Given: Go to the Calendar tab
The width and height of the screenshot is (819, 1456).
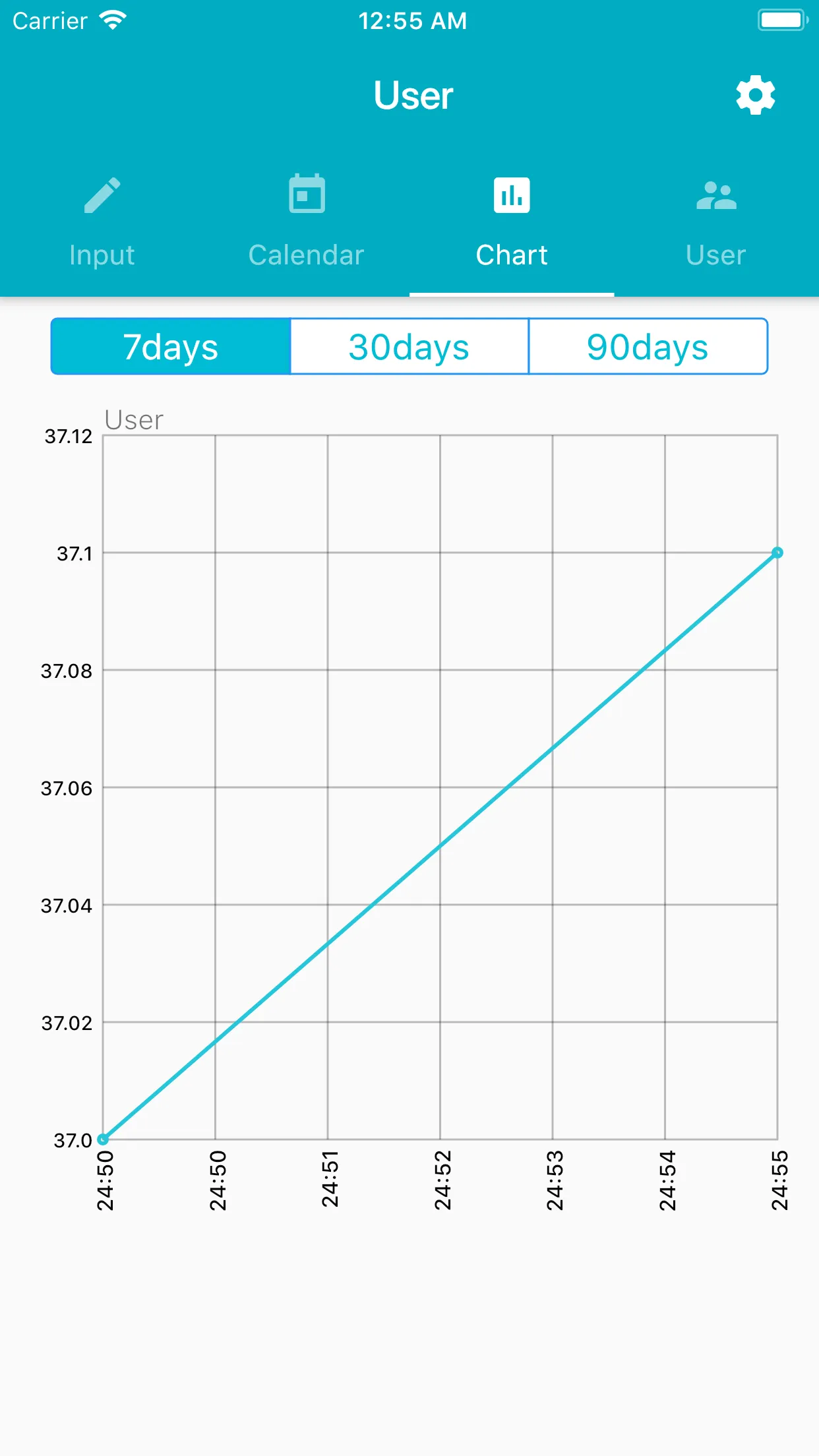Looking at the screenshot, I should 307,222.
